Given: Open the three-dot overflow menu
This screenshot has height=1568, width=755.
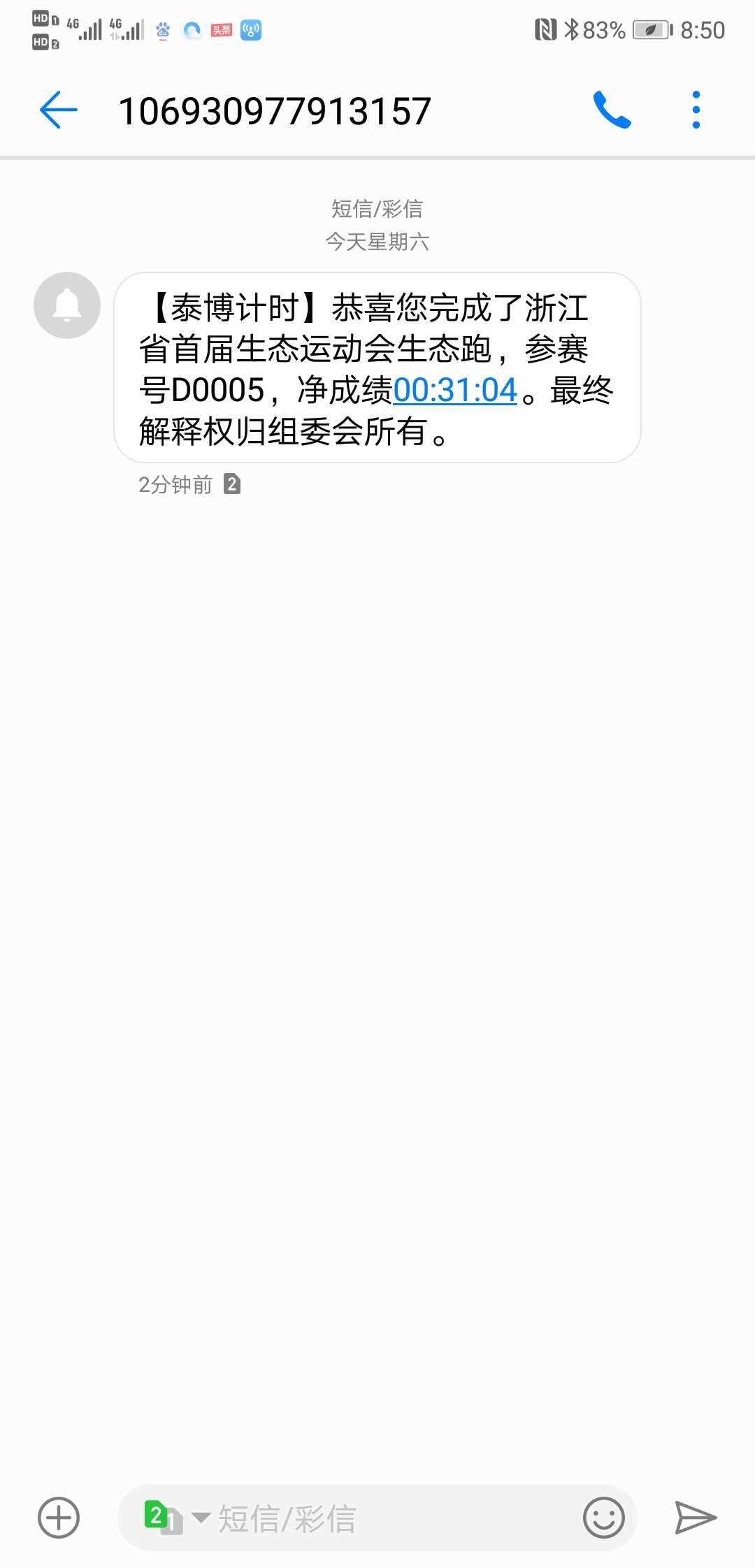Looking at the screenshot, I should pos(695,110).
